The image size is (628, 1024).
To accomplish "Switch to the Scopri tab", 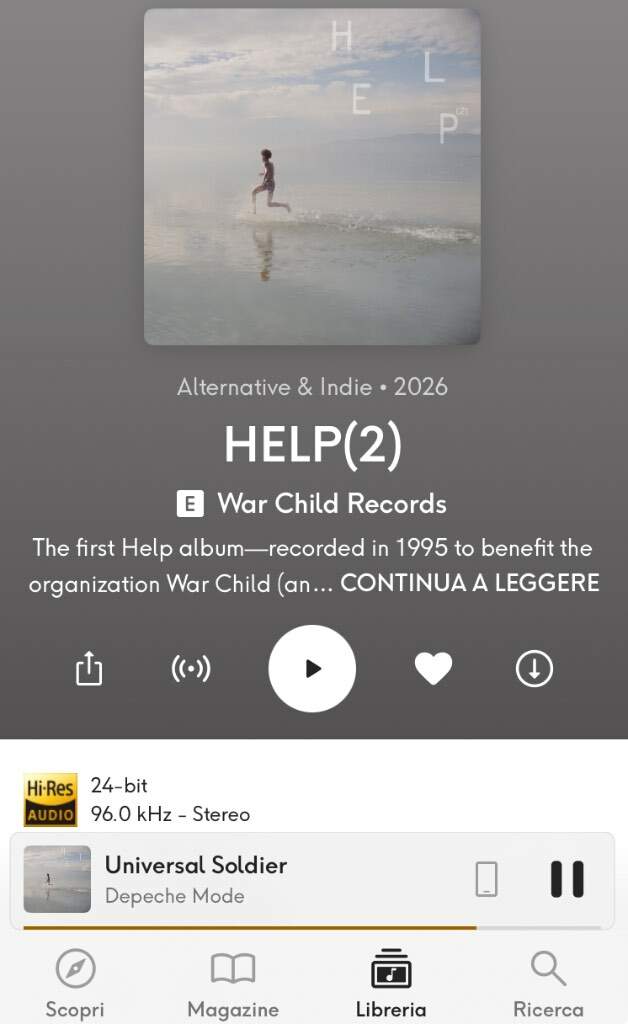I will [x=75, y=984].
